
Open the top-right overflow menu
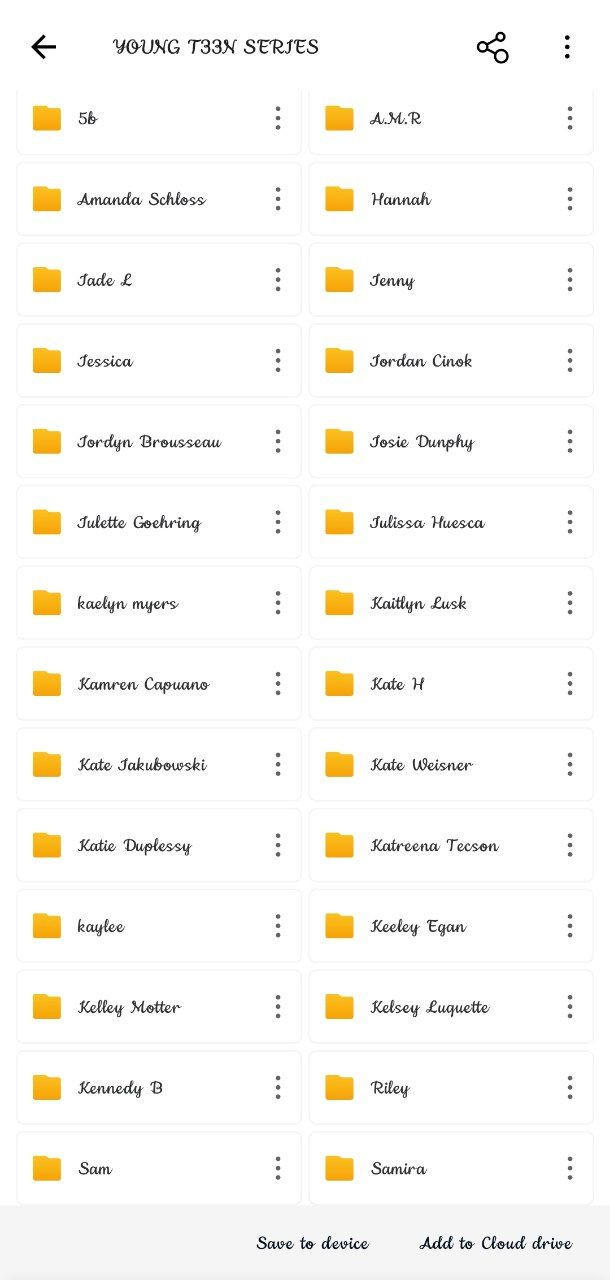567,47
